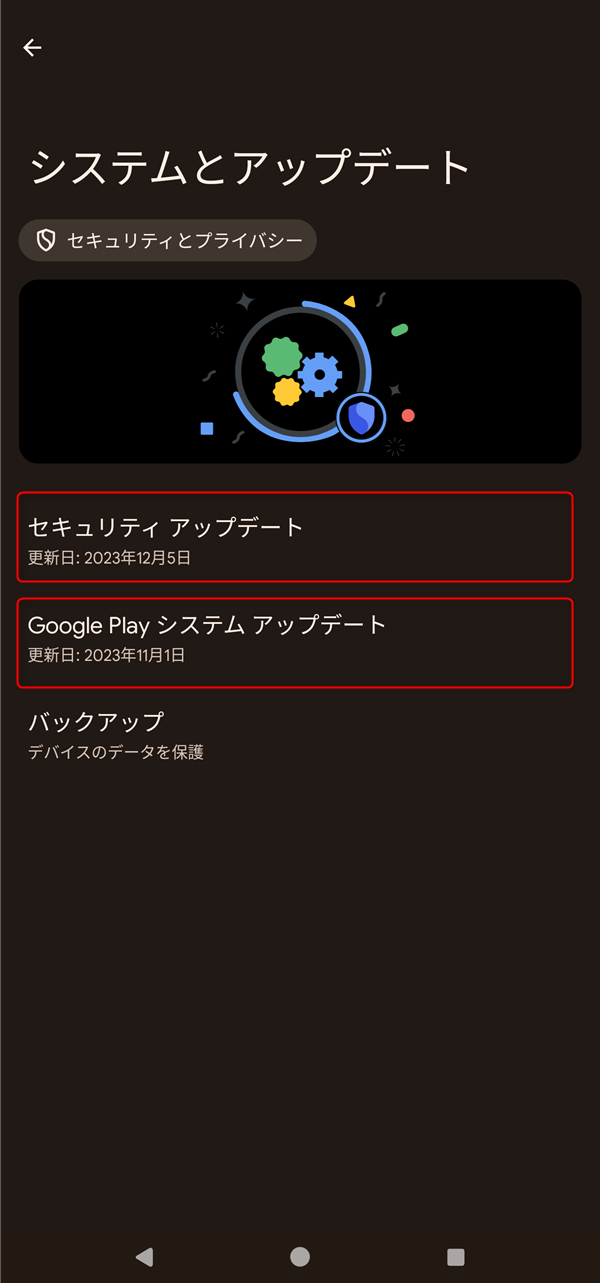Open recent apps from the navigation bar
Image resolution: width=600 pixels, height=1283 pixels.
click(456, 1256)
